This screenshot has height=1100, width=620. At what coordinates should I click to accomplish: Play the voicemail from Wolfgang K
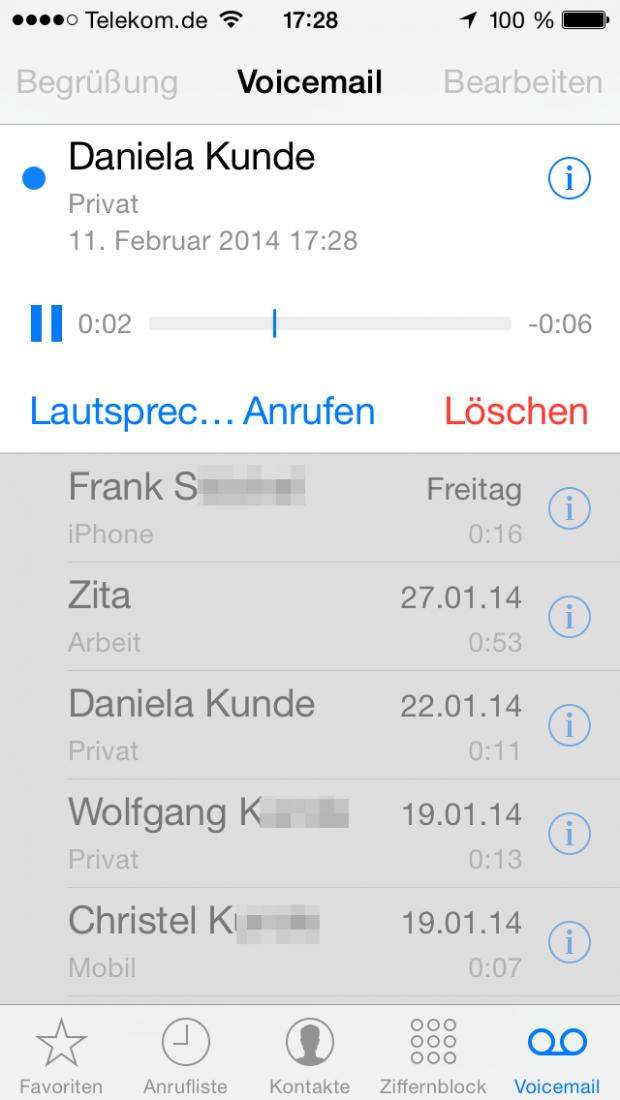(x=290, y=832)
